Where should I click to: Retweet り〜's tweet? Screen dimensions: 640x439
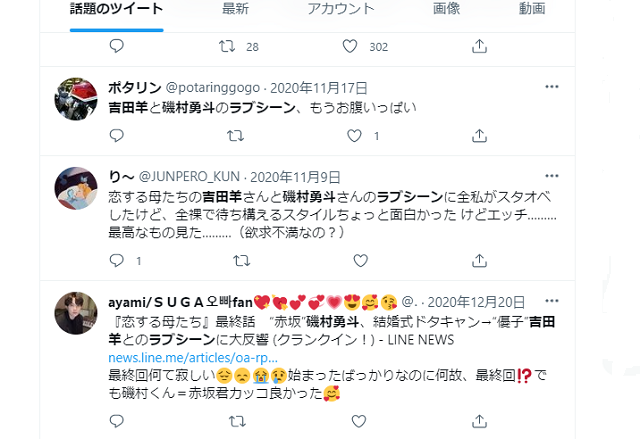(241, 260)
